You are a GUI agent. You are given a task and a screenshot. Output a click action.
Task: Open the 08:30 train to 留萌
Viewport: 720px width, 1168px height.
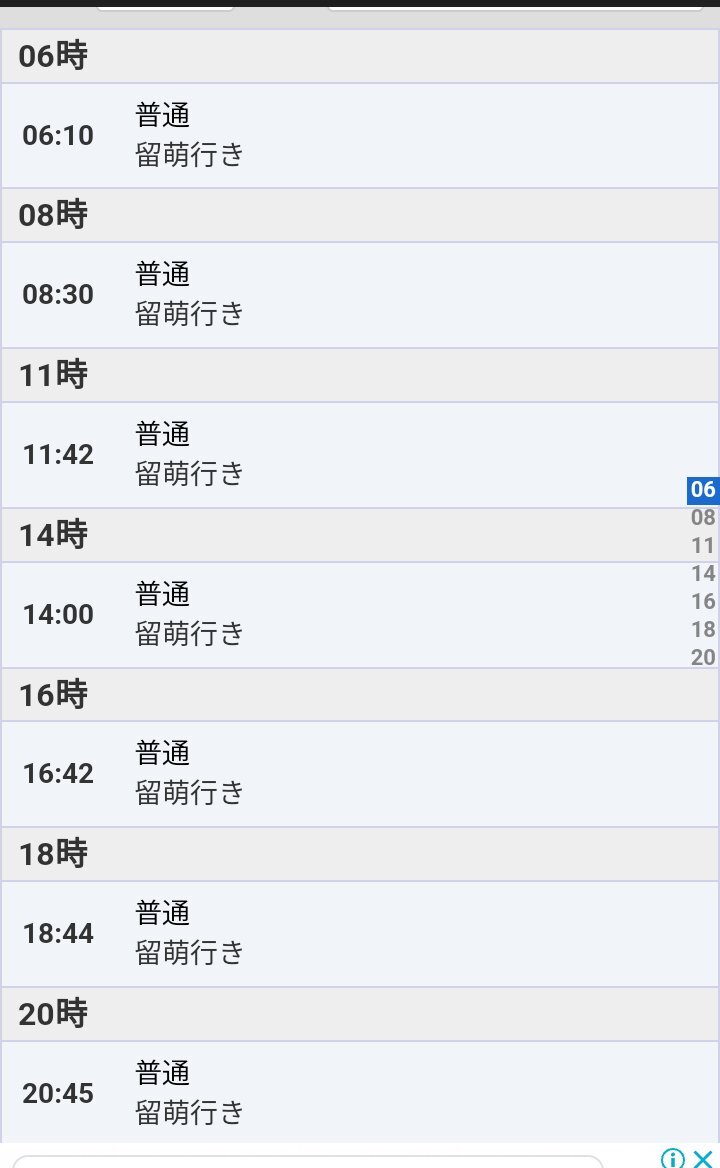click(360, 295)
